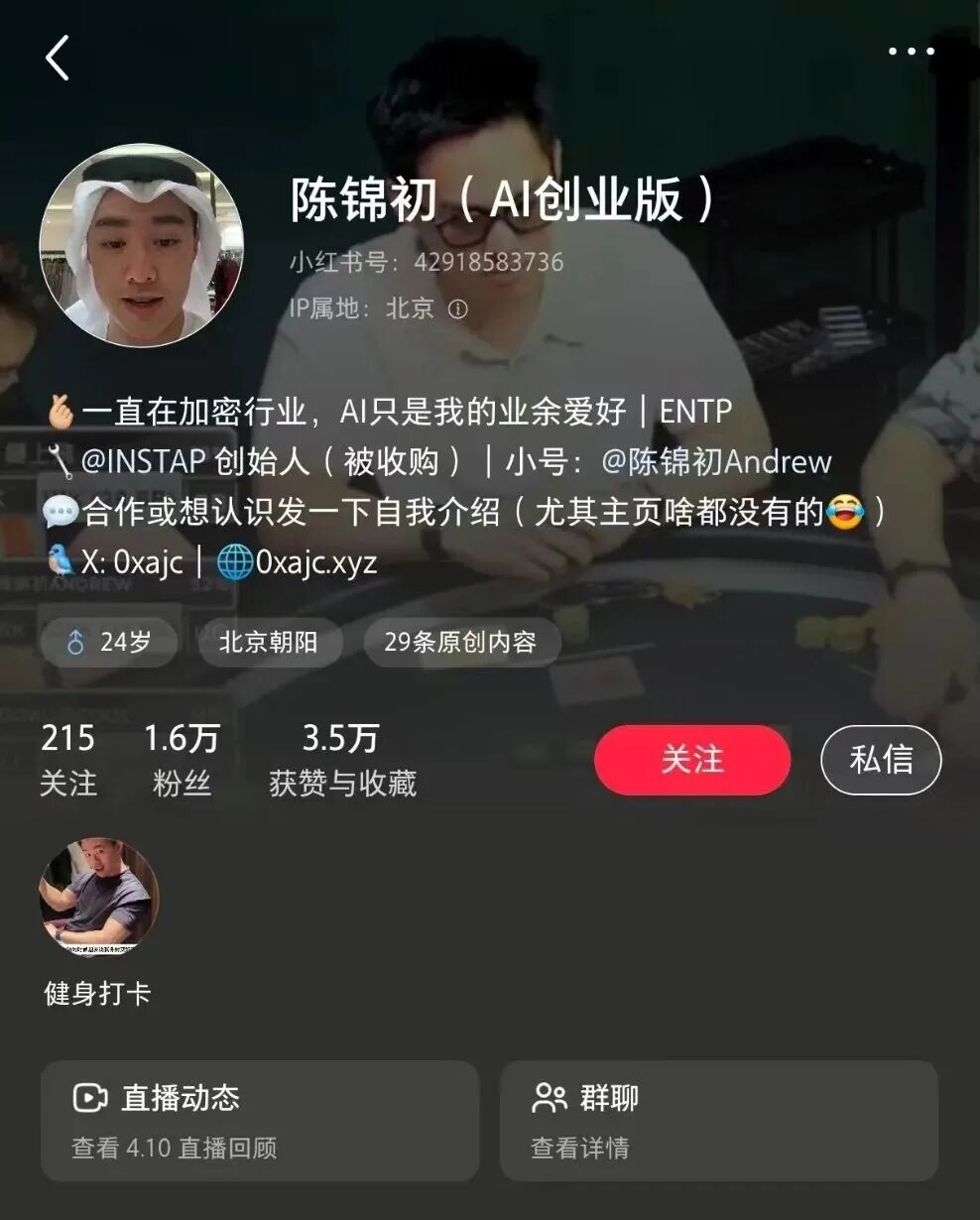Tap the 29条原创内容 chip
The height and width of the screenshot is (1220, 980).
(x=460, y=642)
